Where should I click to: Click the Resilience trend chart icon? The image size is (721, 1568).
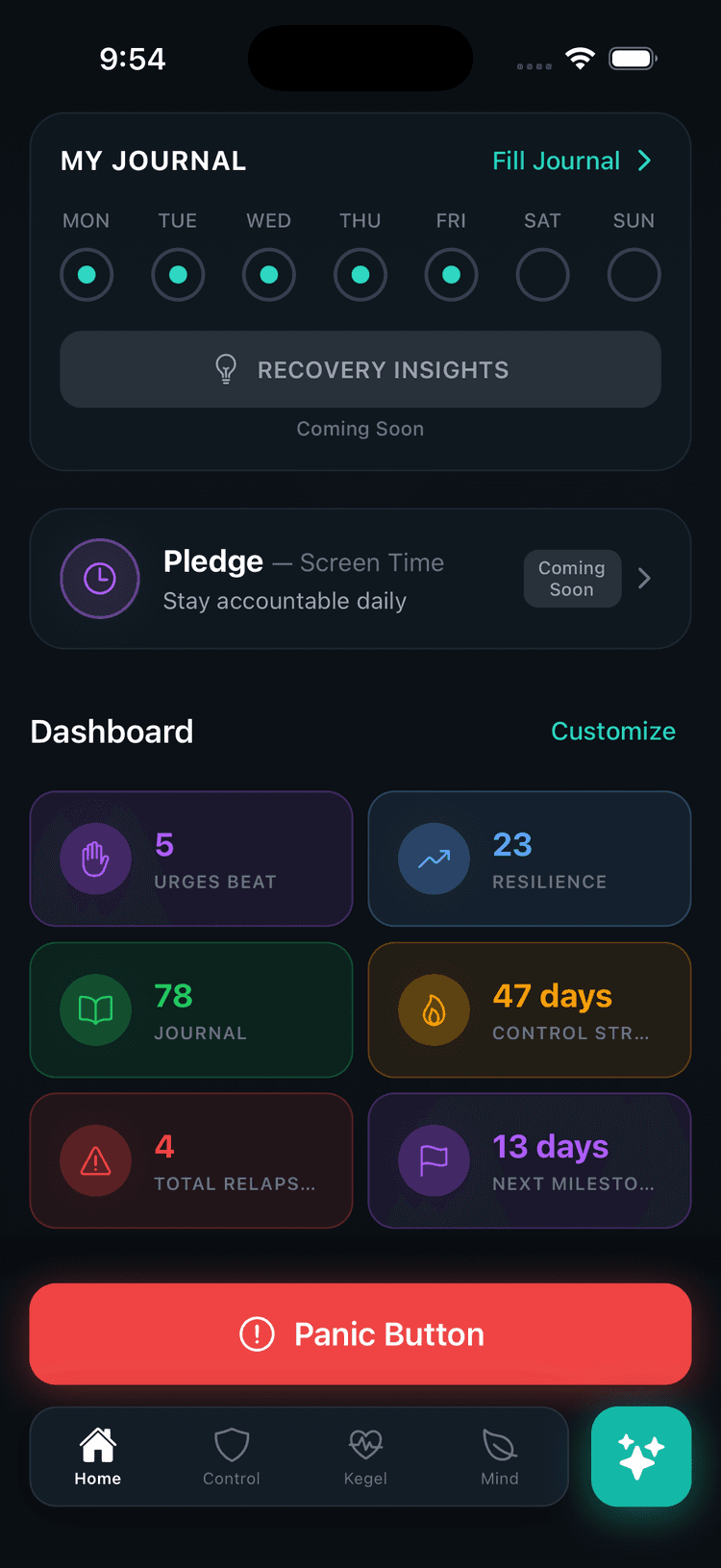434,859
